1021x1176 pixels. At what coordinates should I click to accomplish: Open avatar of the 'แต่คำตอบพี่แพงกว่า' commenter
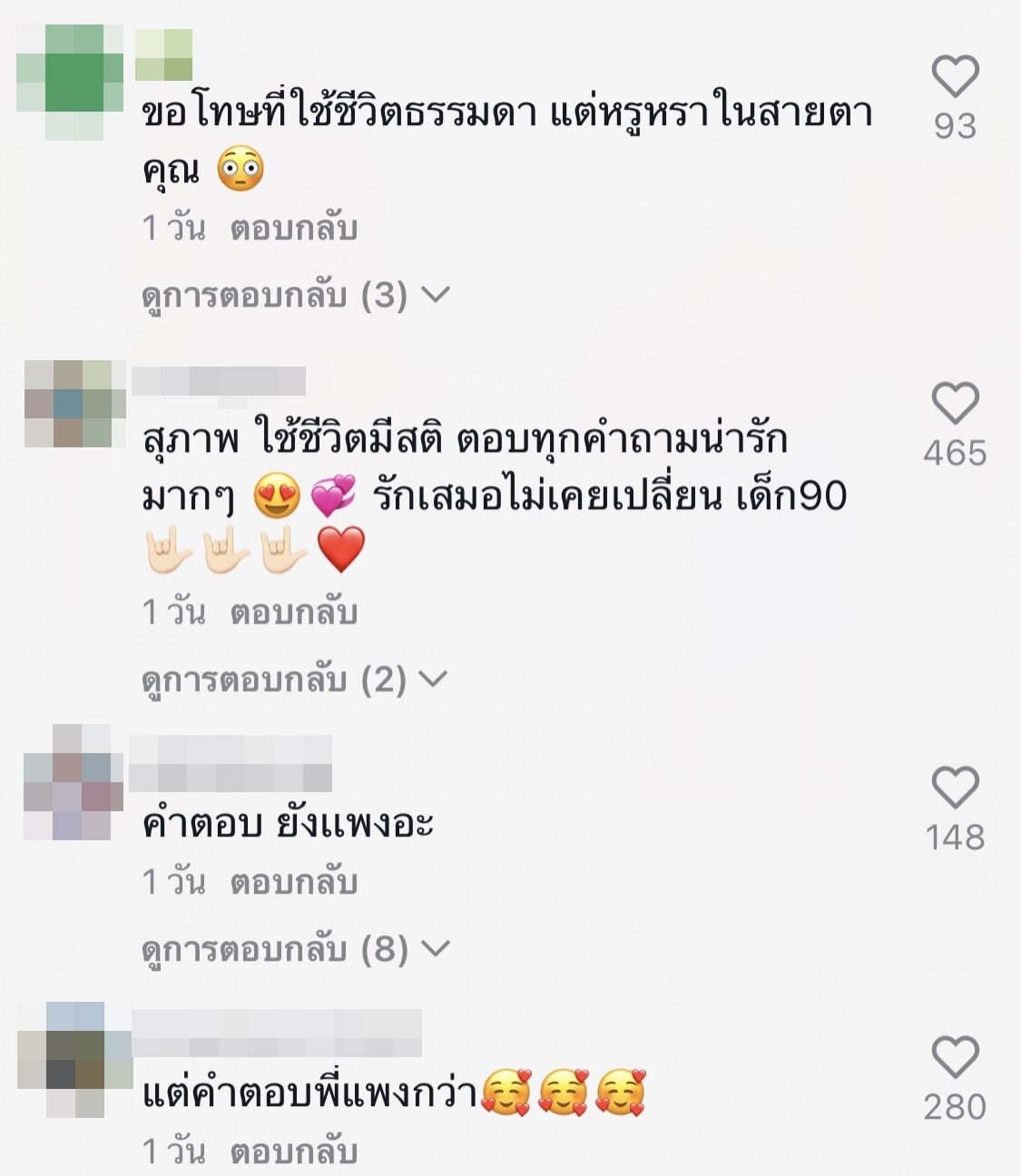[x=74, y=1059]
